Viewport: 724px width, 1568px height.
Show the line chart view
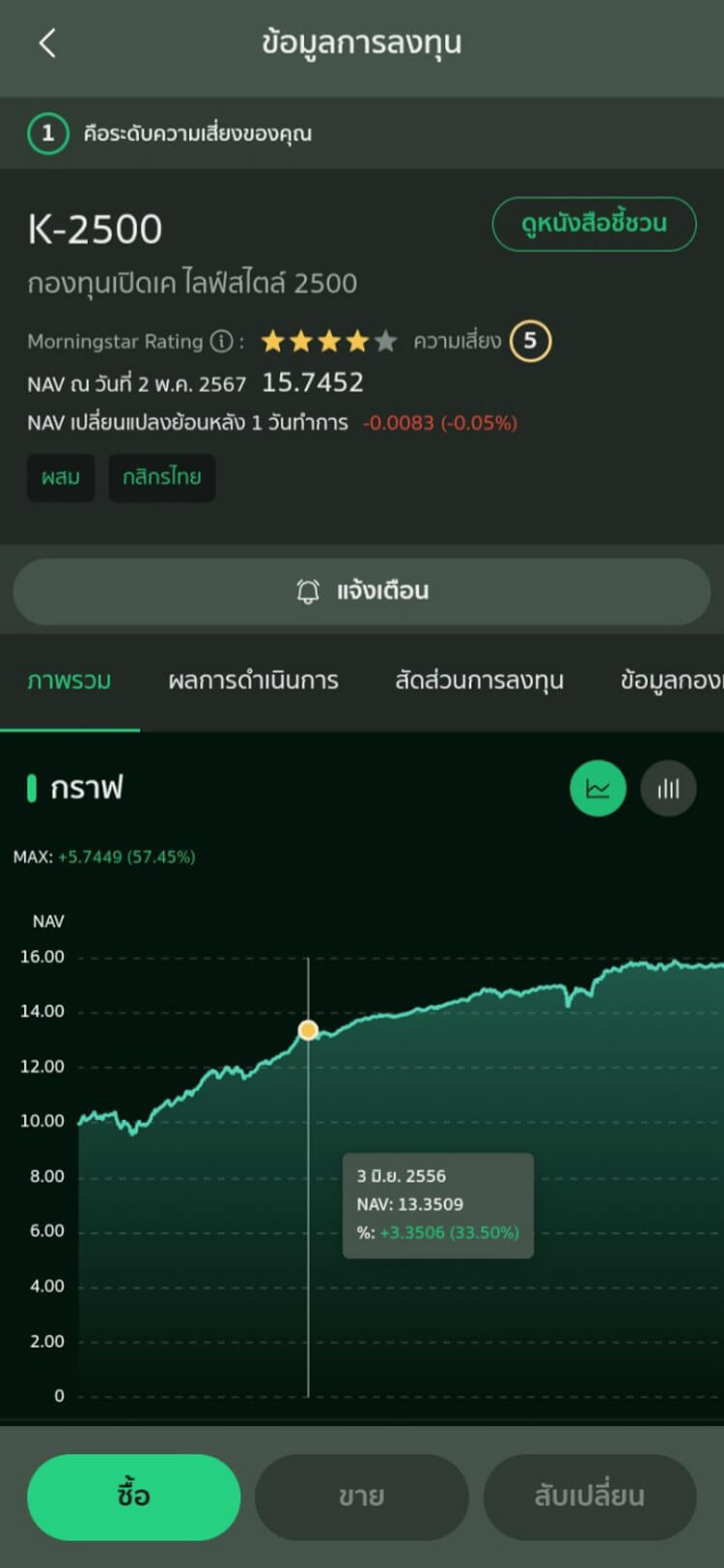click(x=598, y=789)
